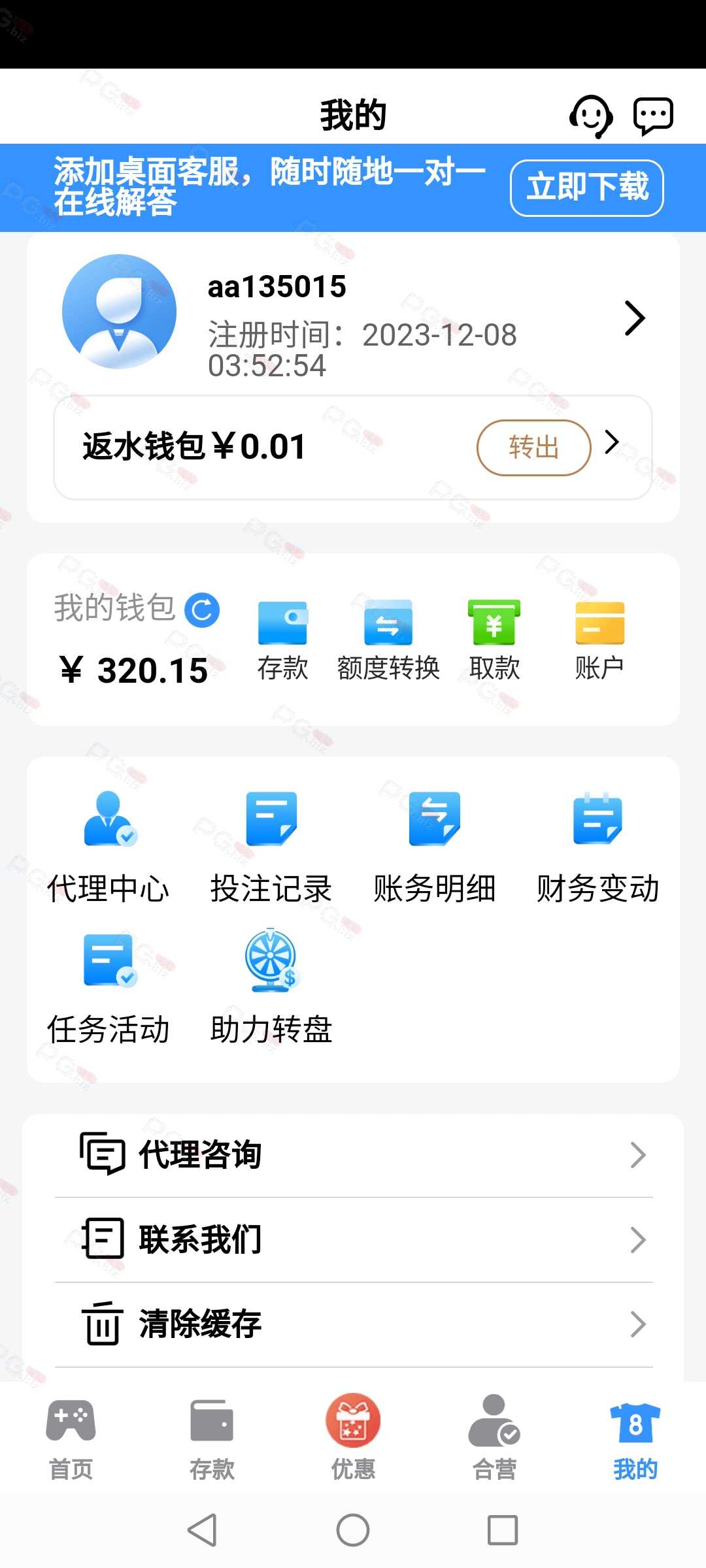Open 额度转换 quota conversion
The image size is (706, 1568).
tap(388, 640)
